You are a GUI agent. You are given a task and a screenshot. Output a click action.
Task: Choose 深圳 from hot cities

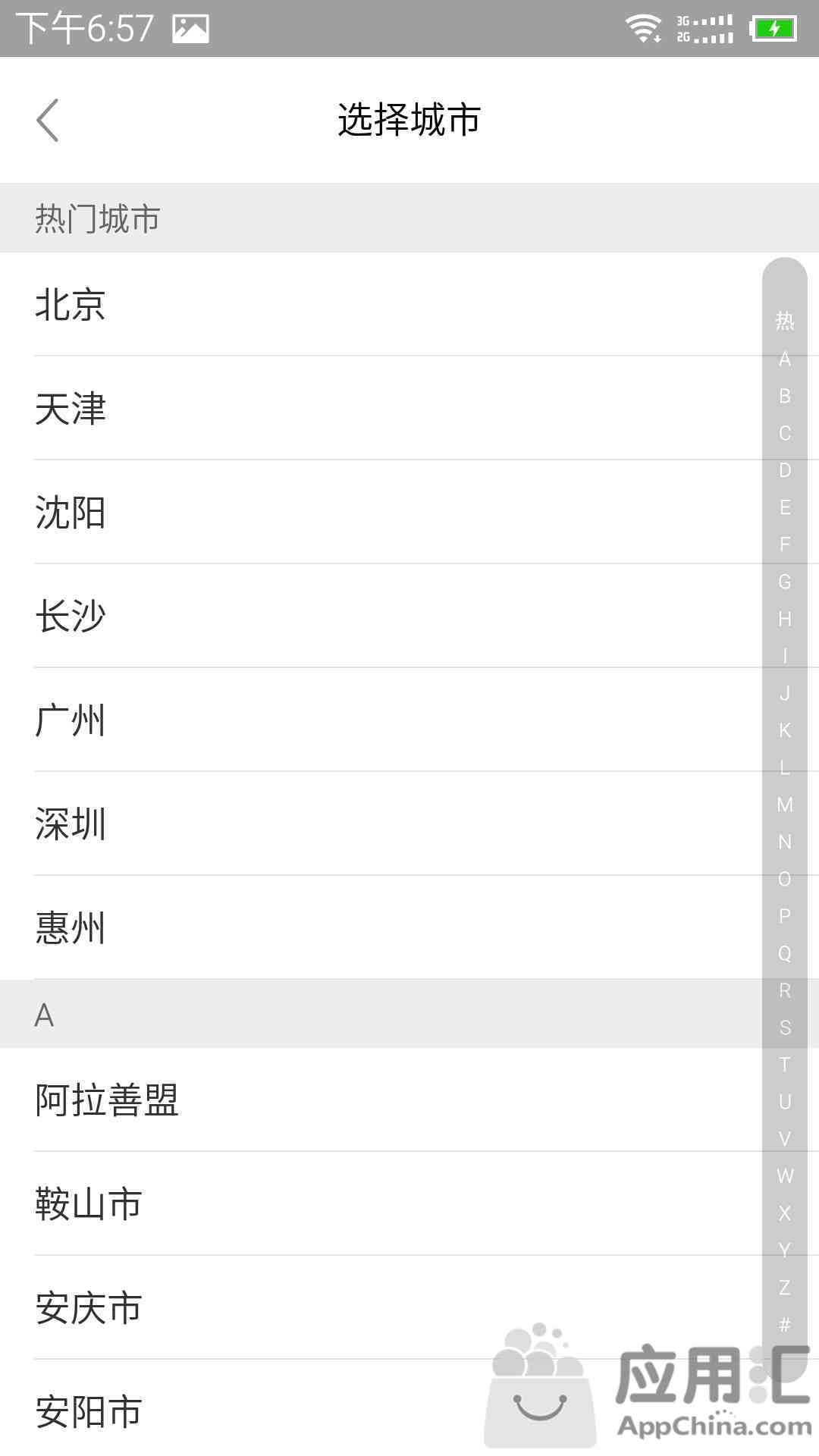point(71,824)
